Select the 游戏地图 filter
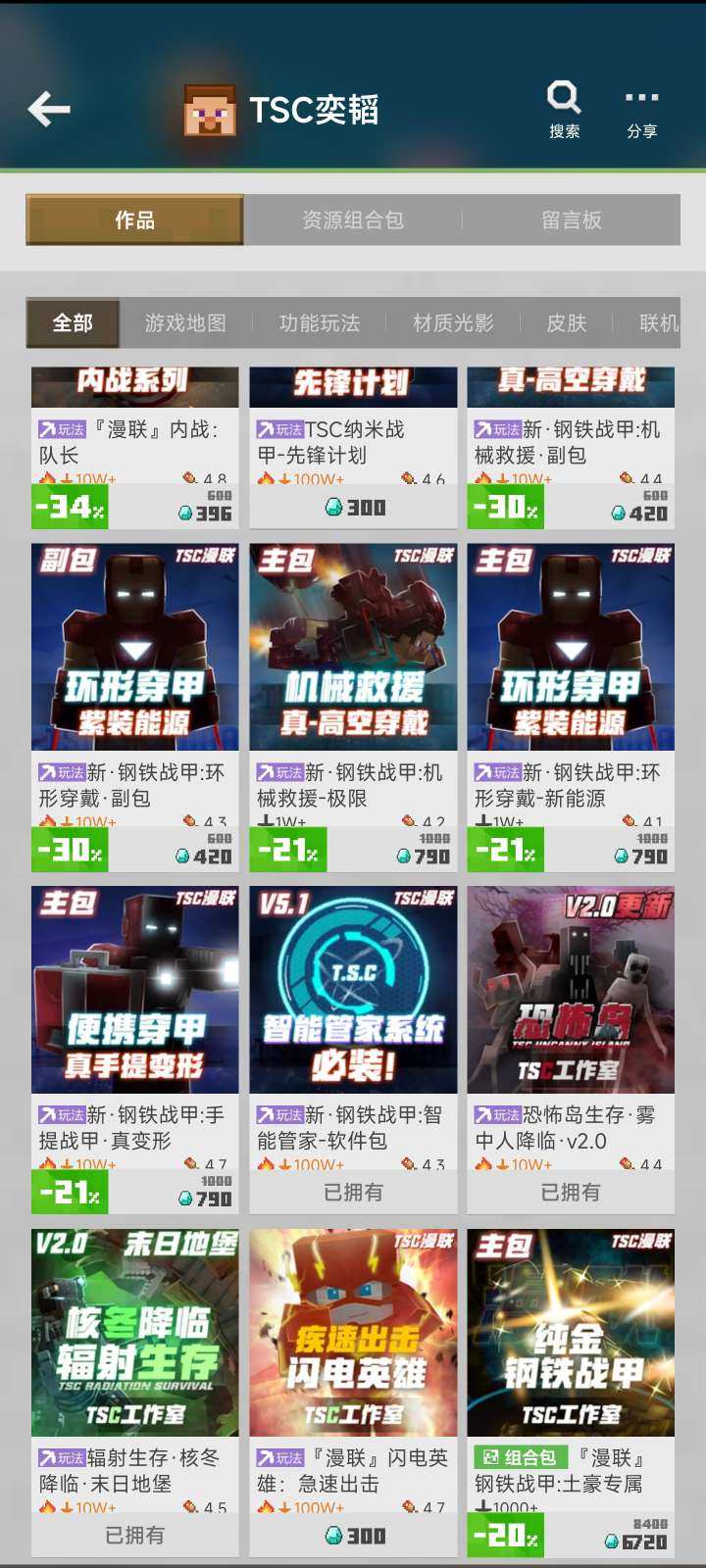This screenshot has width=706, height=1568. 186,322
